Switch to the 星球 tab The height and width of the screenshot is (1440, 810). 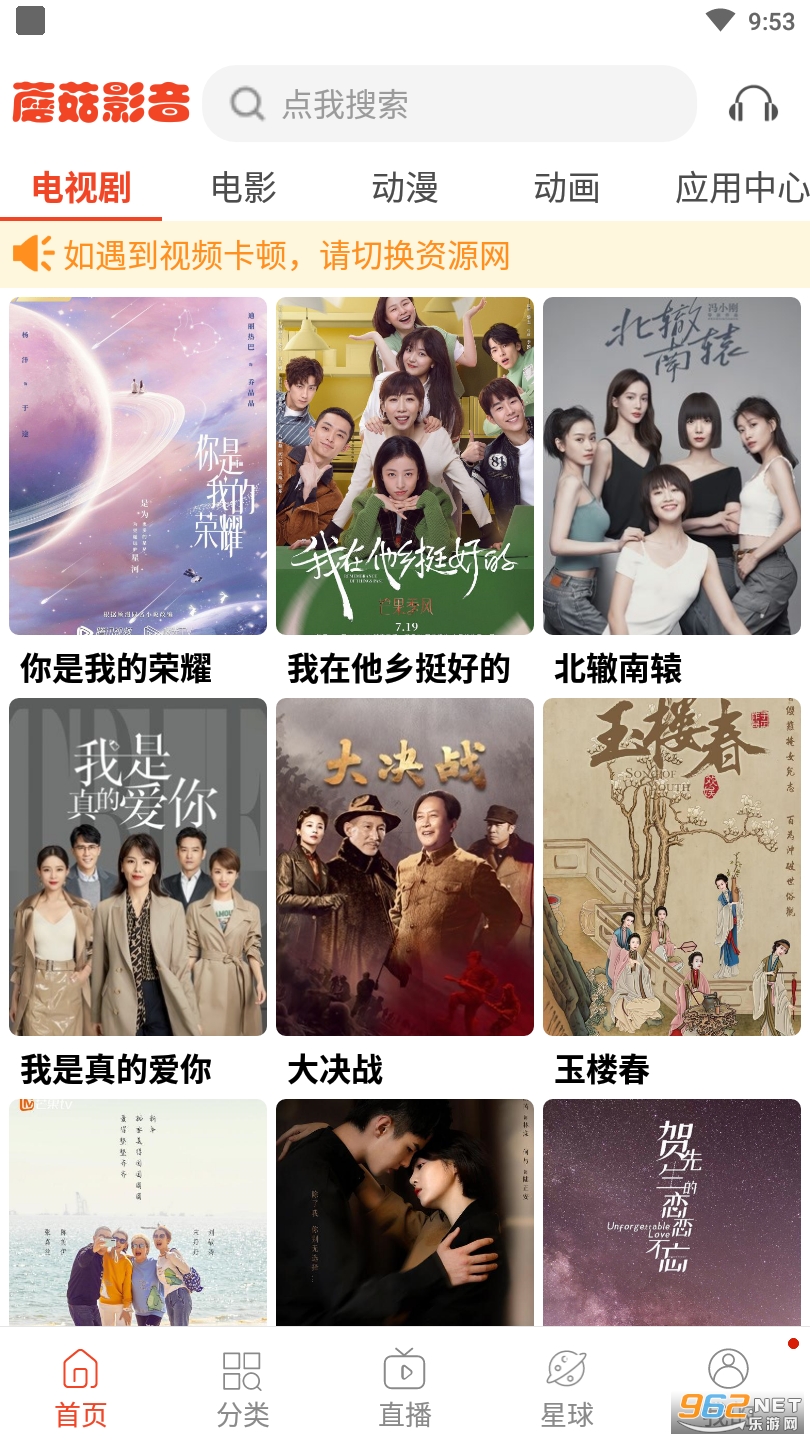click(x=567, y=1386)
